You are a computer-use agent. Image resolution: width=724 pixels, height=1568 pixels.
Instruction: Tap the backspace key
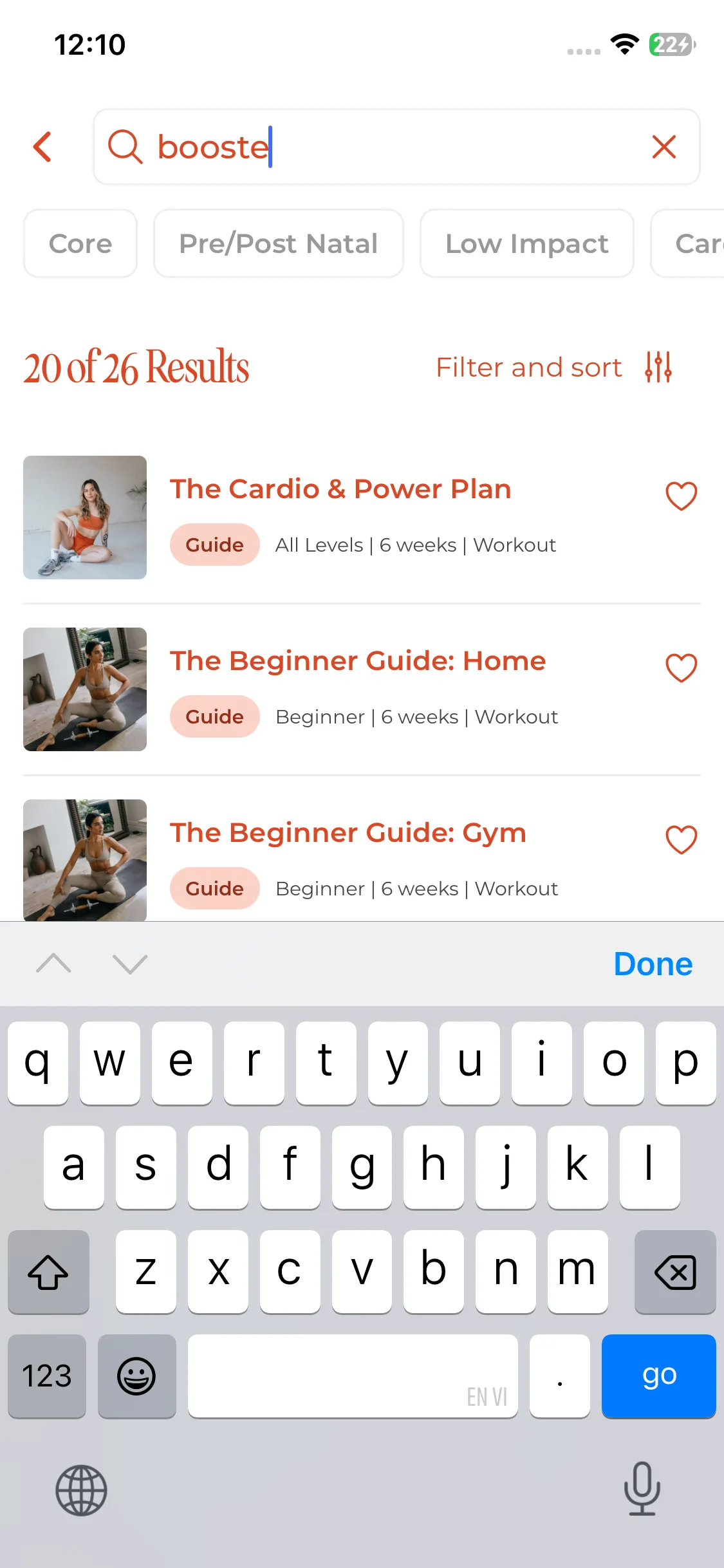pyautogui.click(x=674, y=1272)
